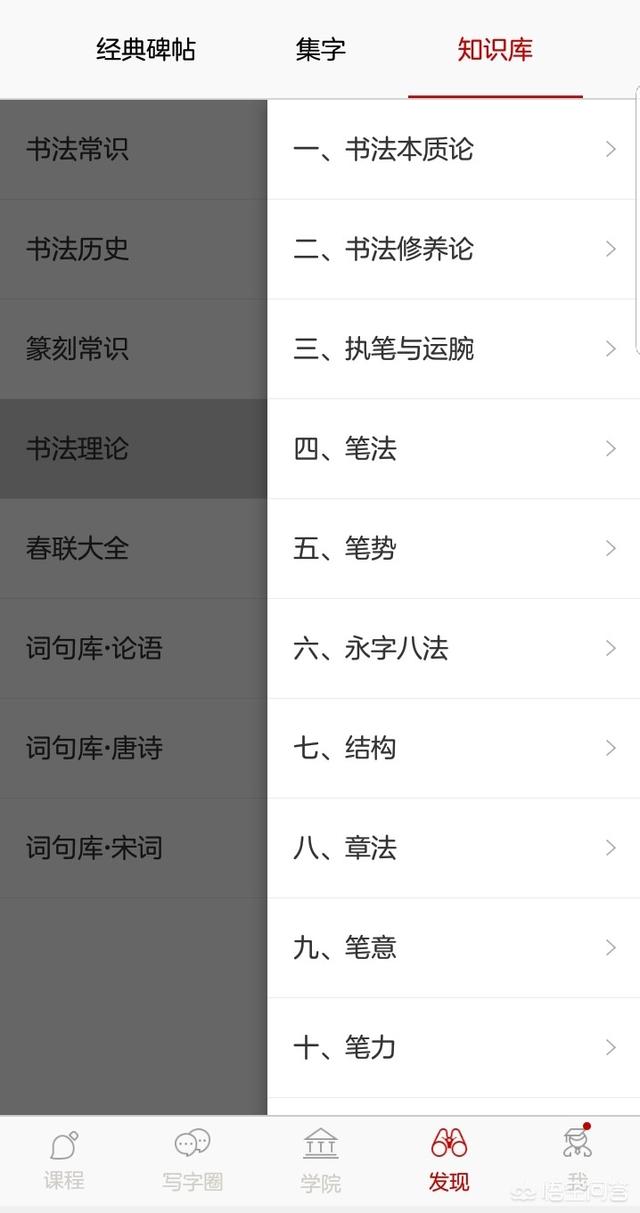View 三、执笔与运腕

coord(454,349)
